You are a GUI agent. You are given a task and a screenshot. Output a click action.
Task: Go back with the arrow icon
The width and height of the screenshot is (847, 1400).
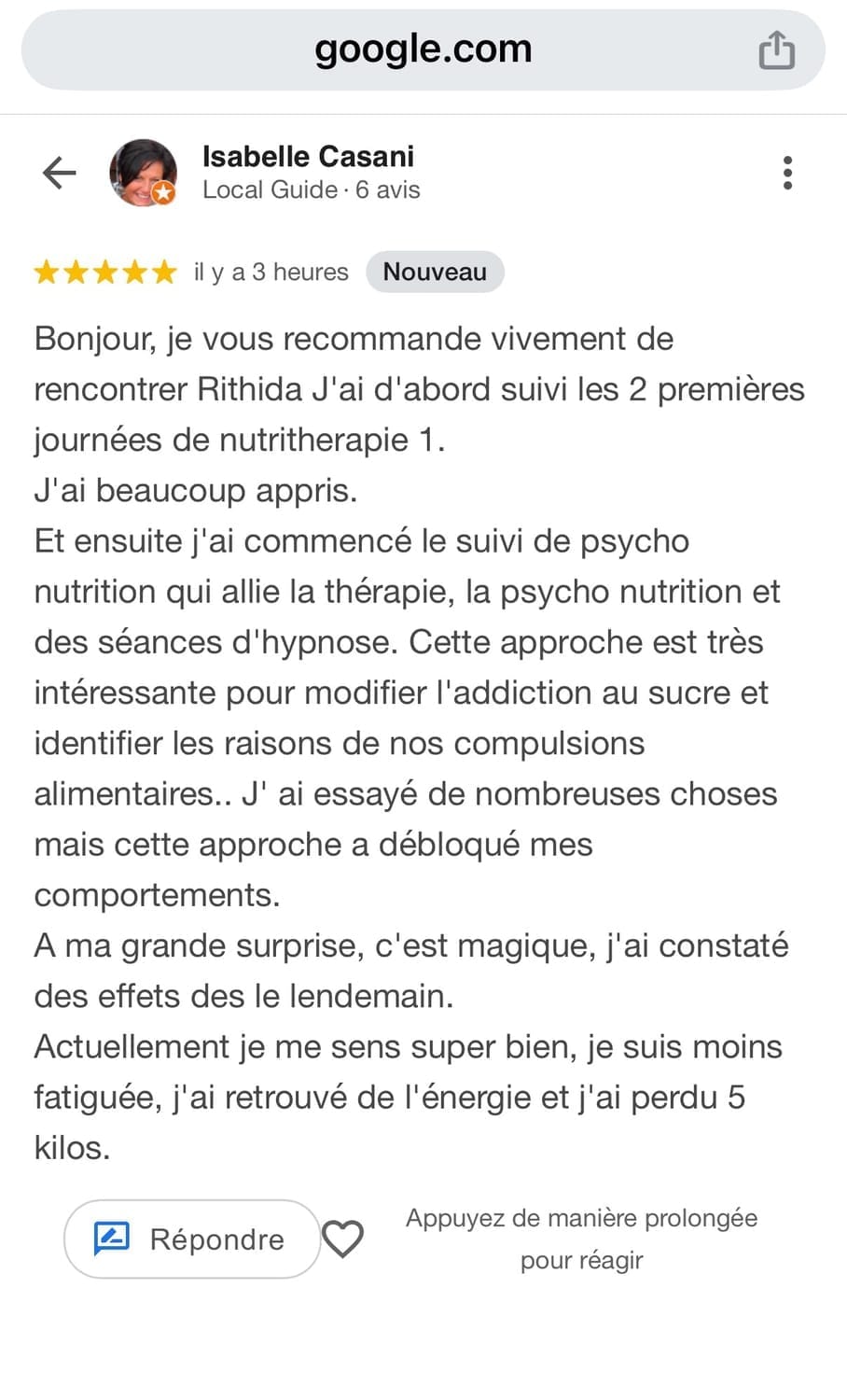pyautogui.click(x=60, y=173)
